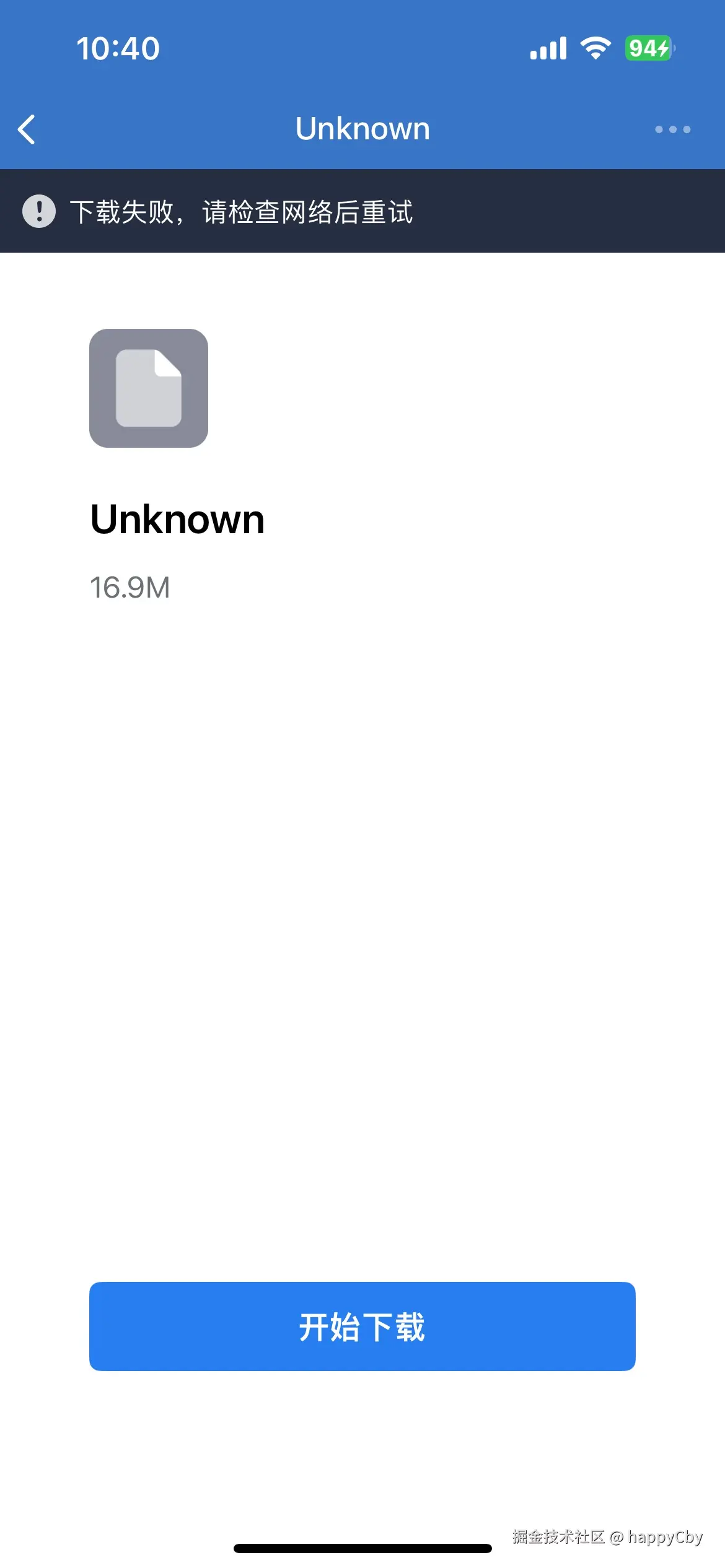Tap the 开始下载 button

362,1326
